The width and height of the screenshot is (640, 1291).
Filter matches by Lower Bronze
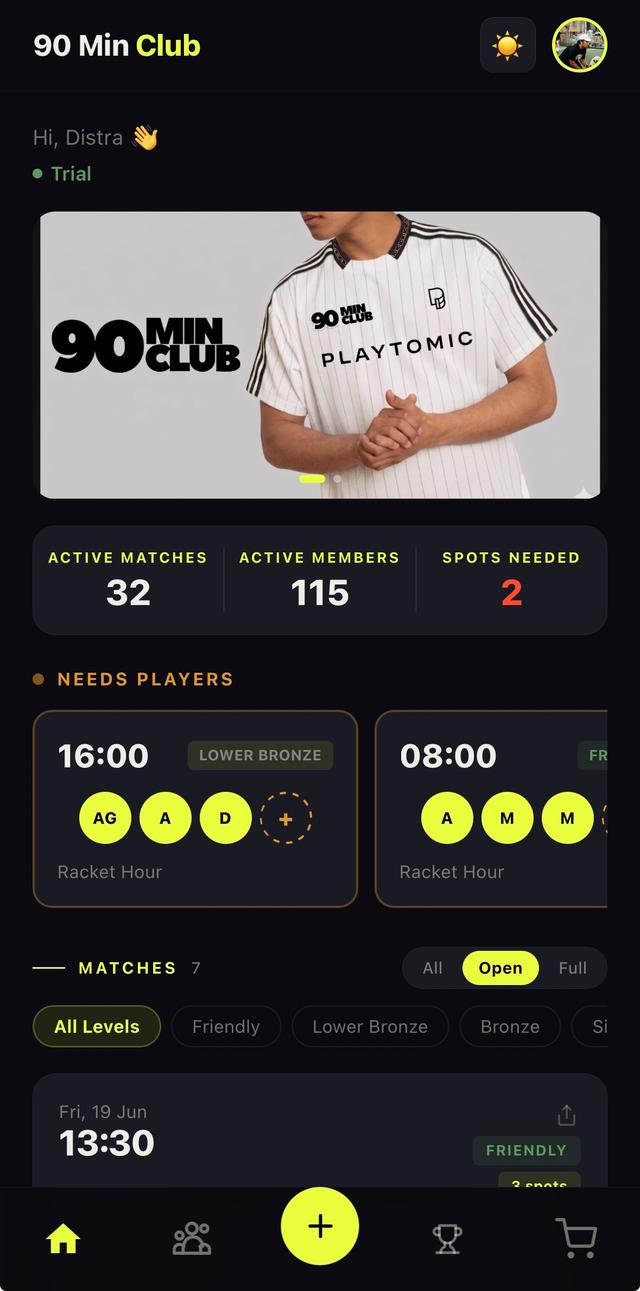370,1026
